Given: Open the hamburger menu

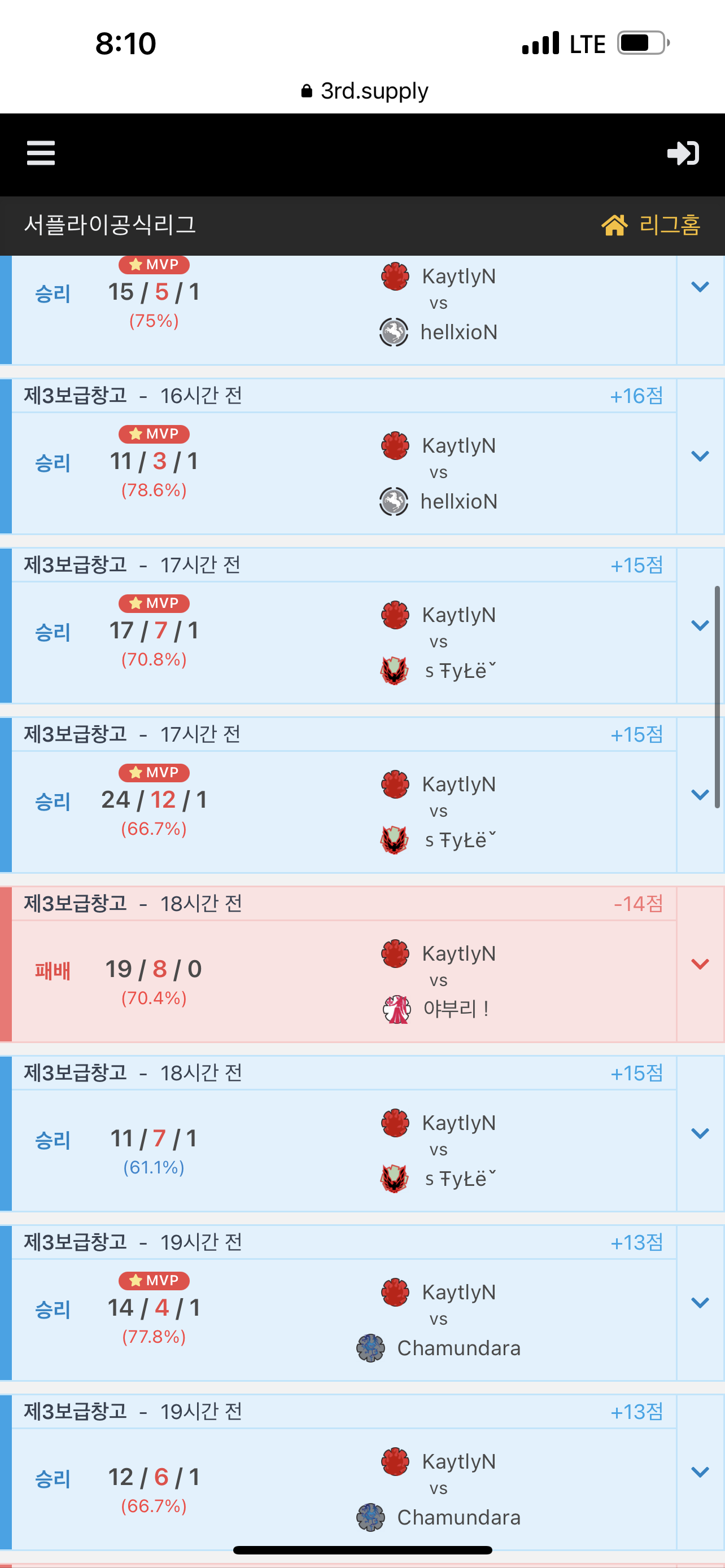Looking at the screenshot, I should (x=41, y=153).
